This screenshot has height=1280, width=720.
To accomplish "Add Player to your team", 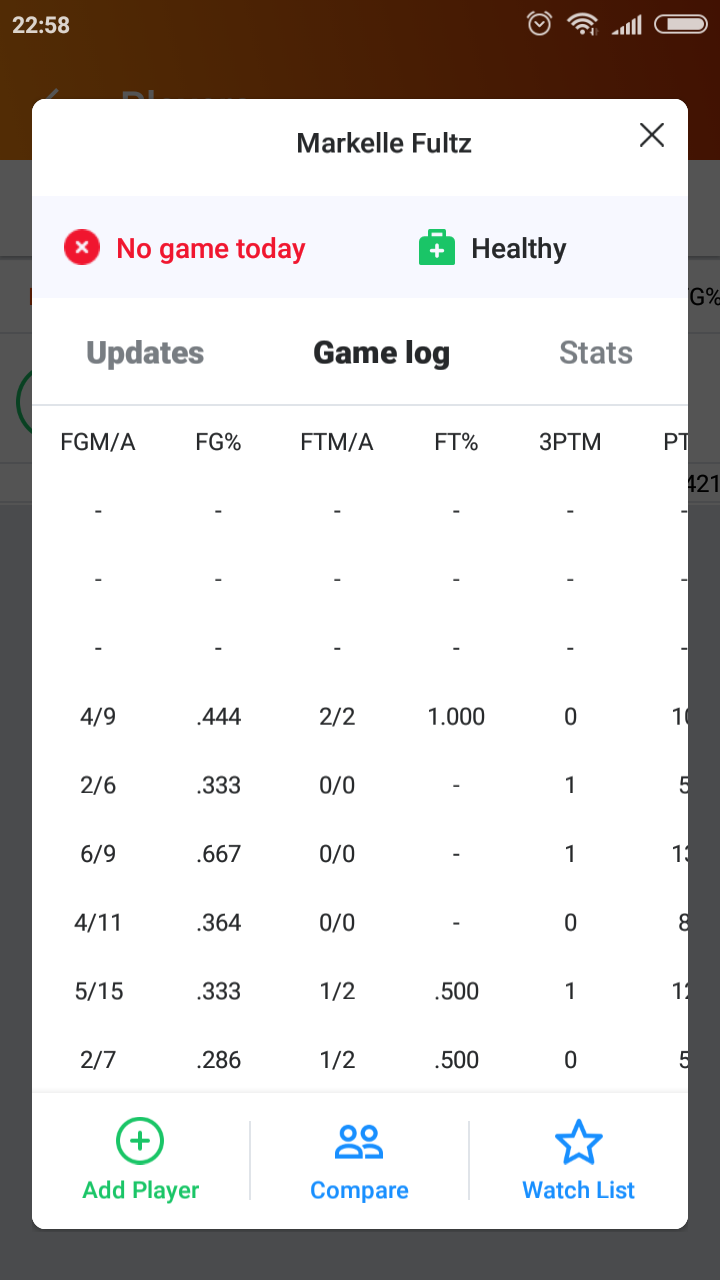I will [x=140, y=1160].
